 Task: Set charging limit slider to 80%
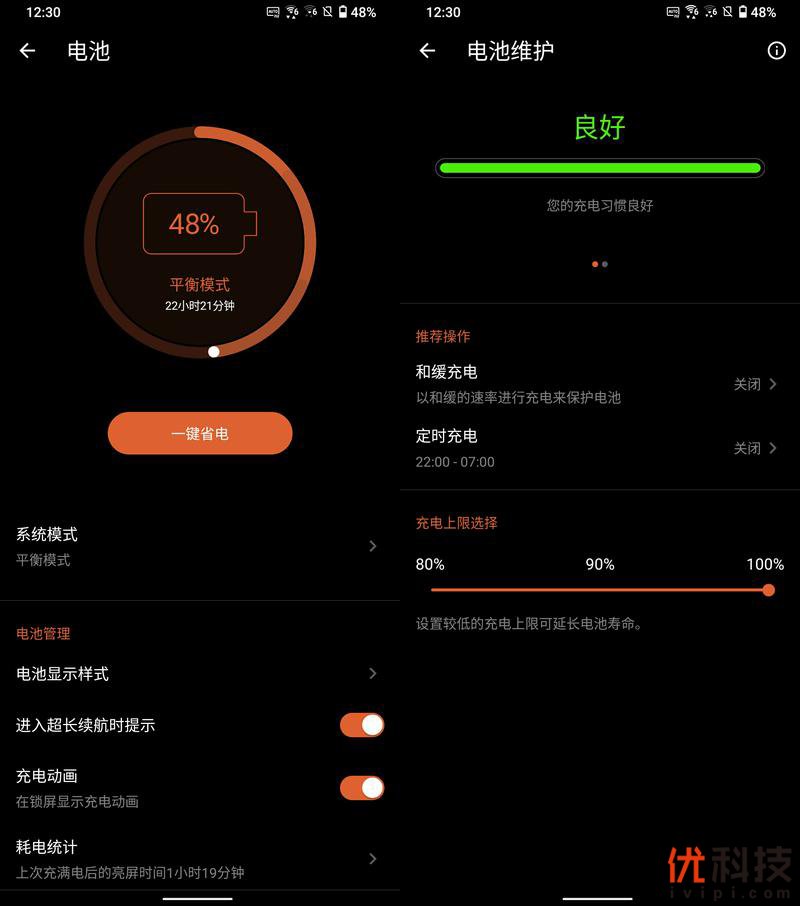(x=432, y=590)
